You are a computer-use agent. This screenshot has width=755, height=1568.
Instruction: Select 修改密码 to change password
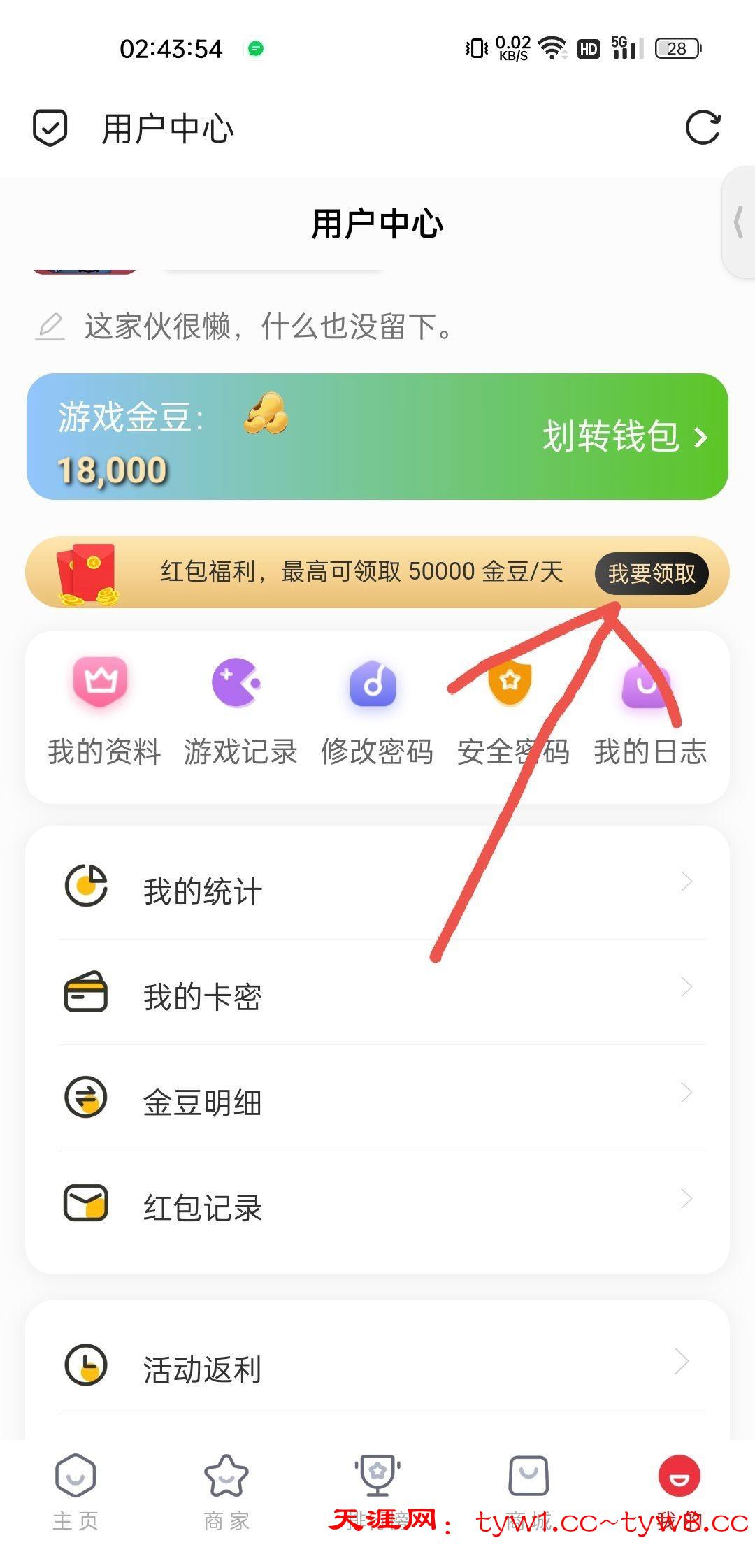376,711
